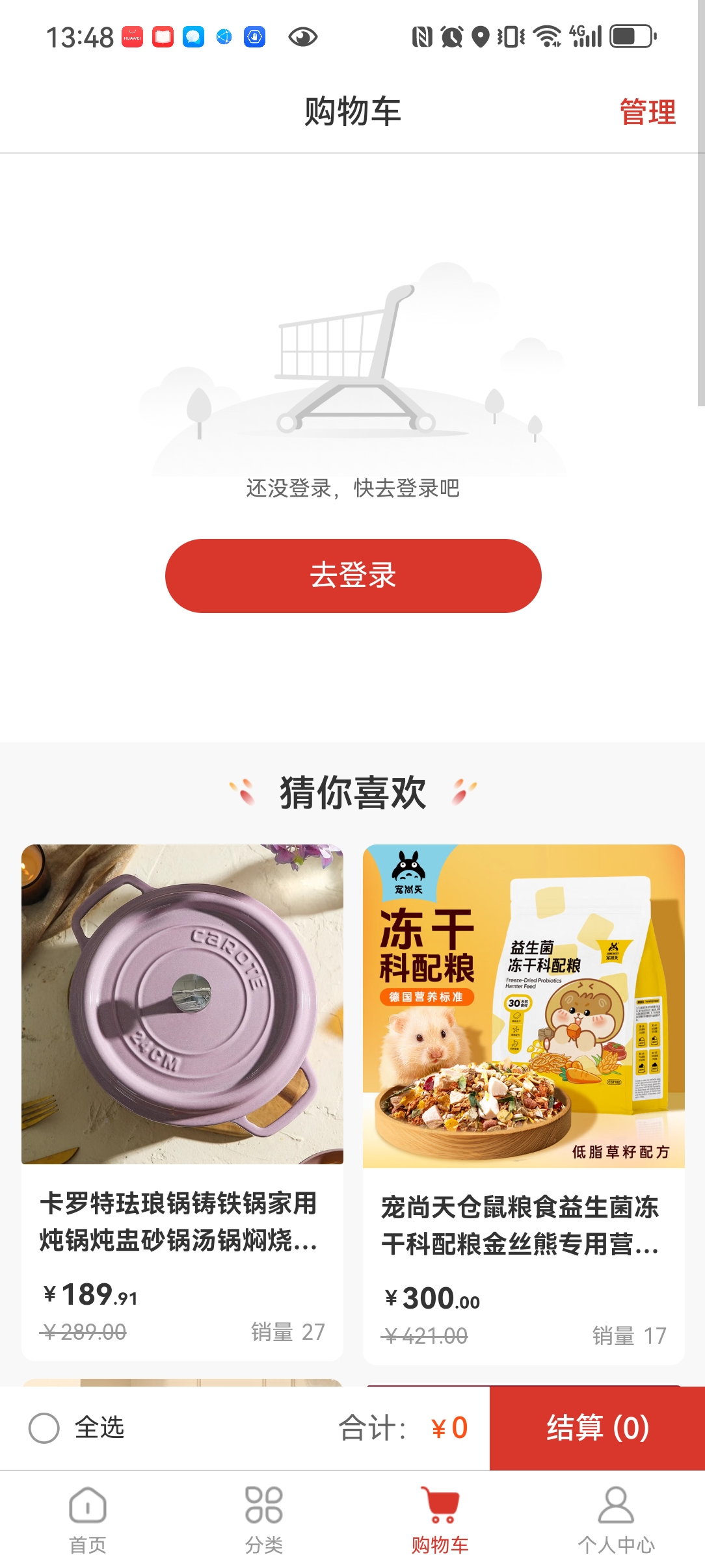705x1568 pixels.
Task: Tap the 去登录 login button
Action: tap(353, 575)
